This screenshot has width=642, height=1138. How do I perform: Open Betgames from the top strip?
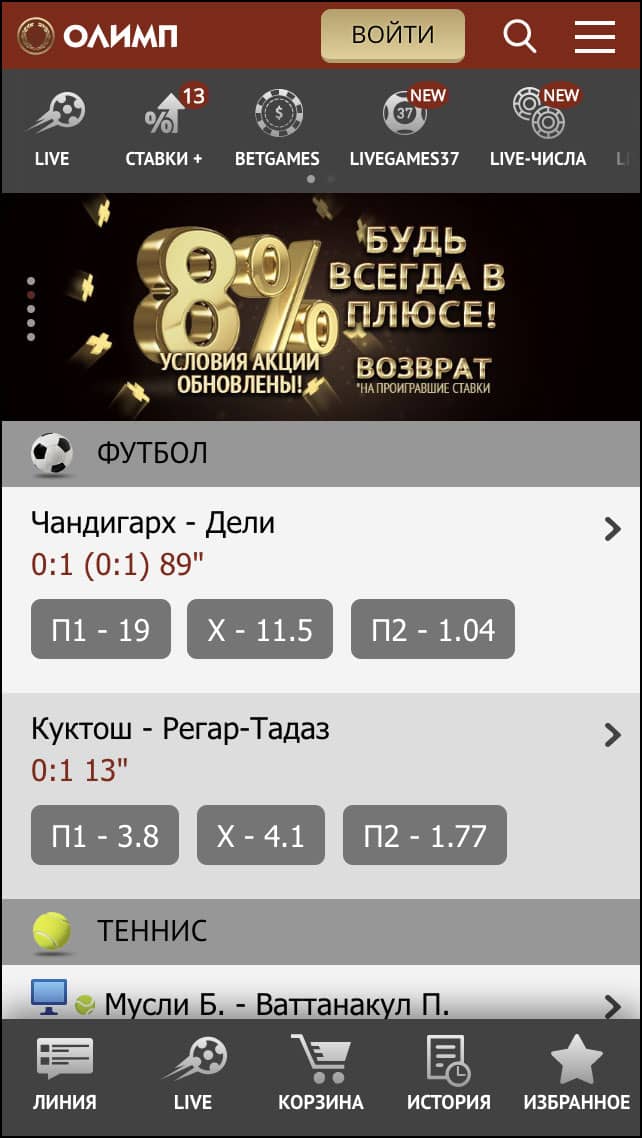[x=277, y=128]
